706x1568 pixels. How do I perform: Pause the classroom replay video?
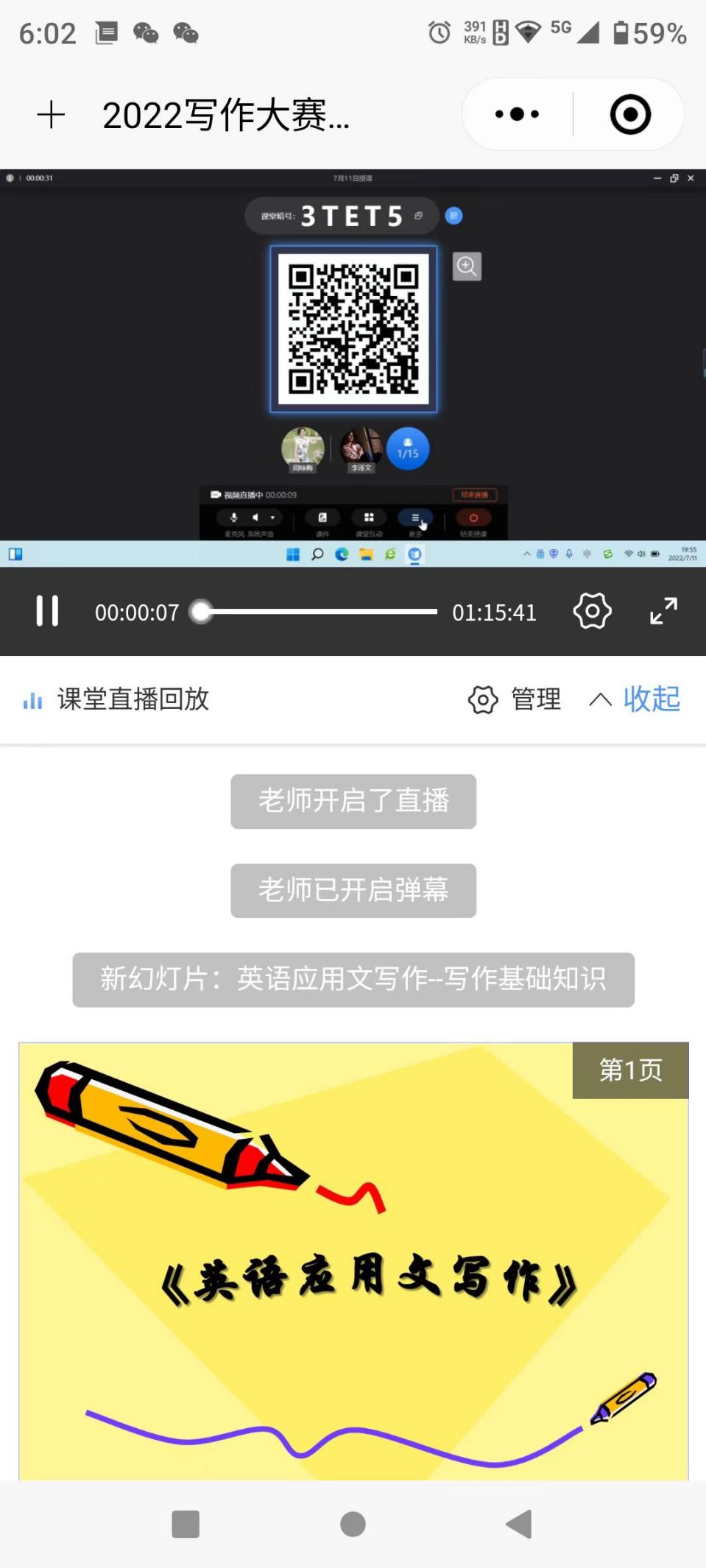click(48, 611)
